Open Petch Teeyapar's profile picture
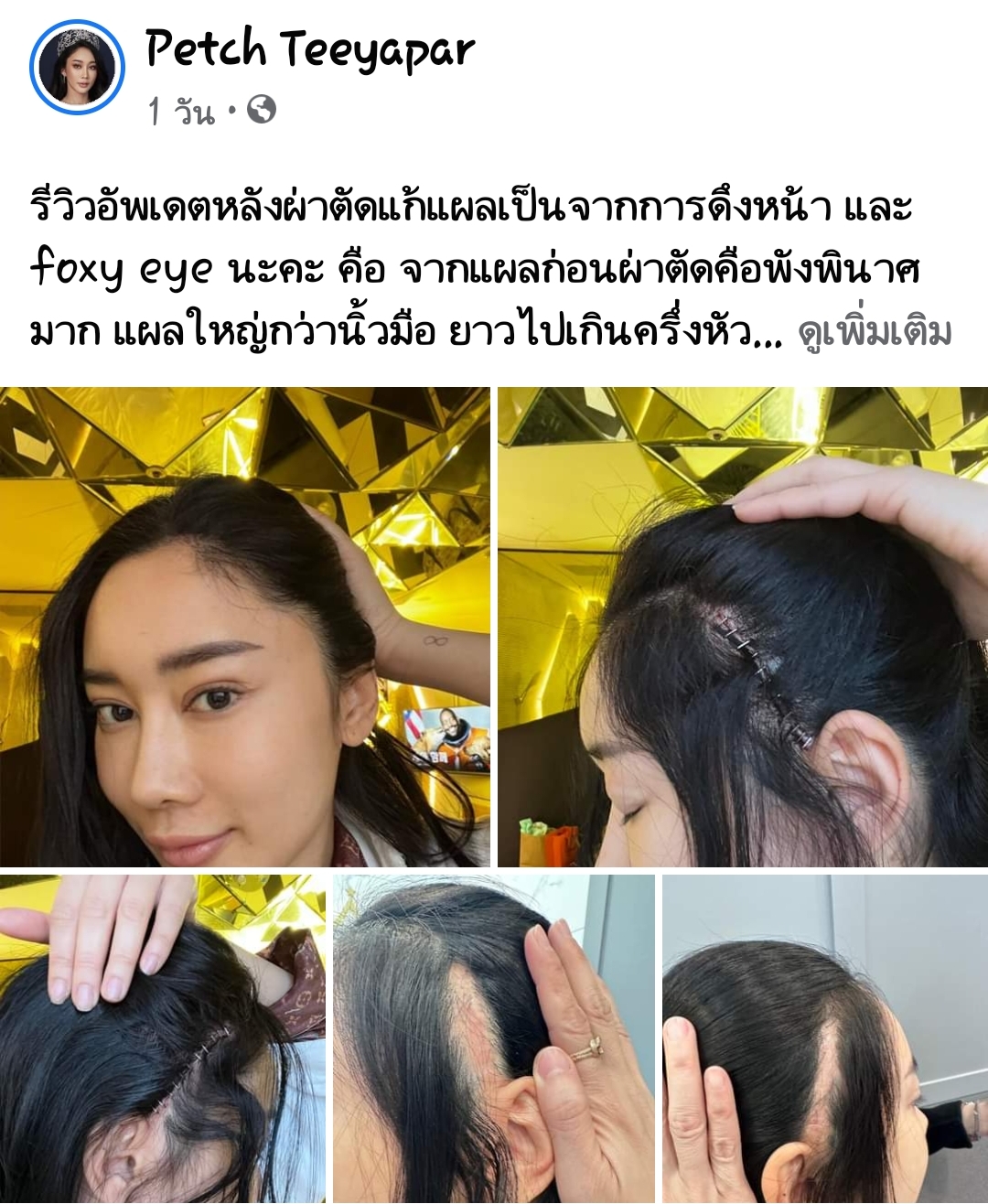Screen dimensions: 988x1204 (x=77, y=67)
